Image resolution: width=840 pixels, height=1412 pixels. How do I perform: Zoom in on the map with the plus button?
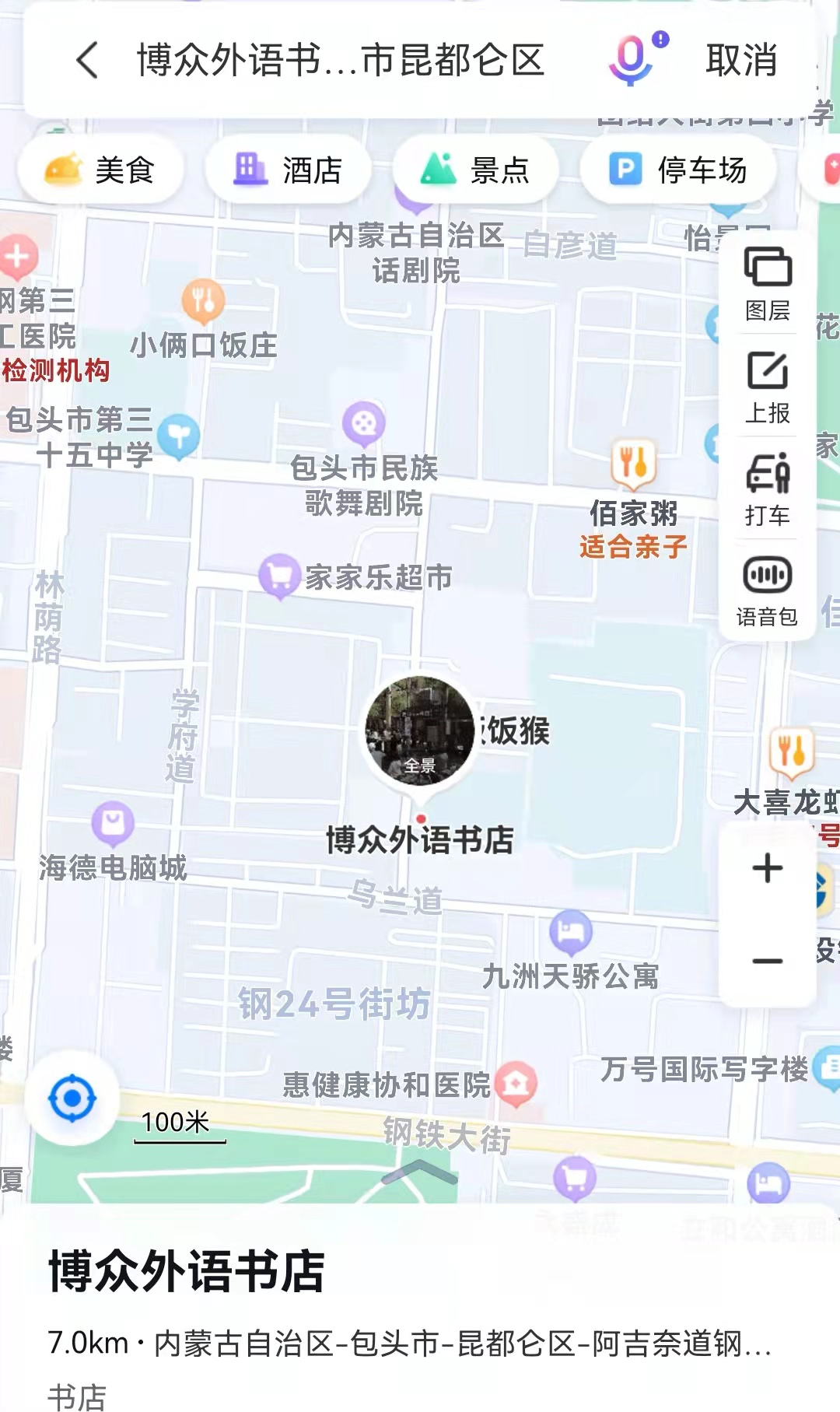(768, 867)
